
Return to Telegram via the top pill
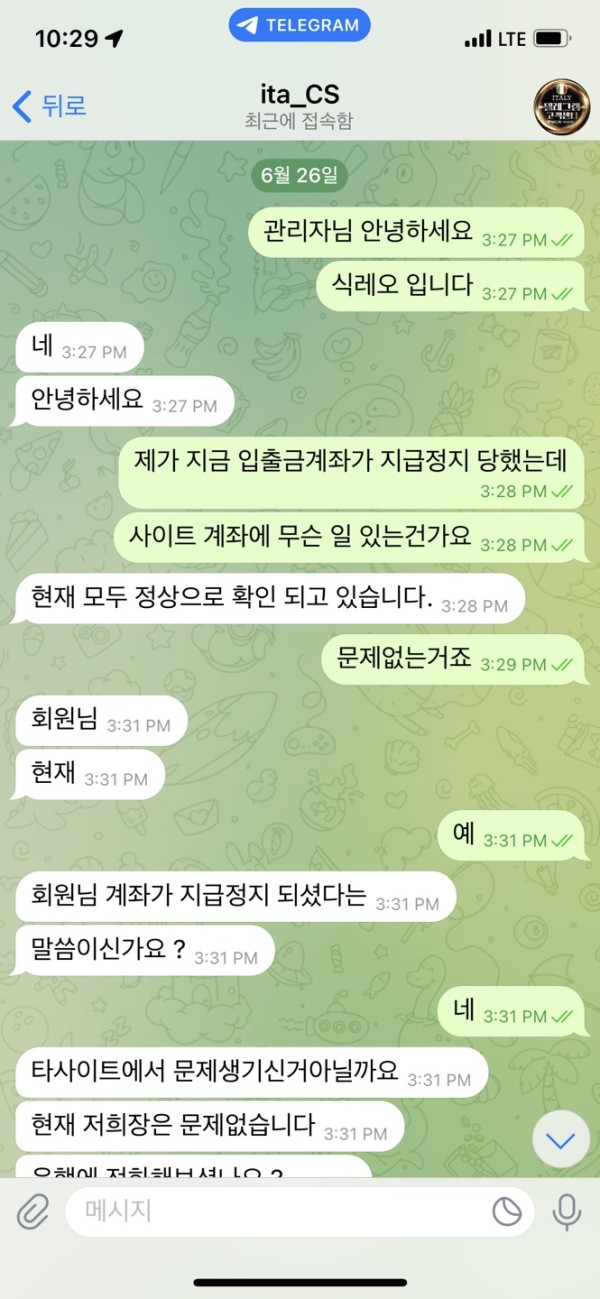click(x=299, y=26)
